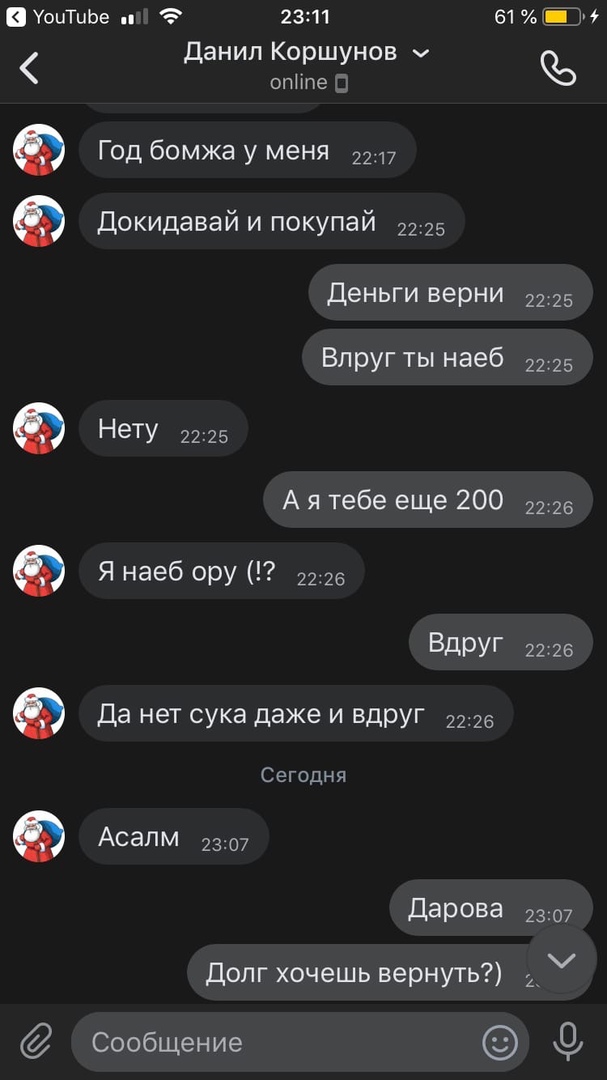Image resolution: width=607 pixels, height=1080 pixels.
Task: Call Данил Коршунов with the phone icon
Action: [x=557, y=67]
